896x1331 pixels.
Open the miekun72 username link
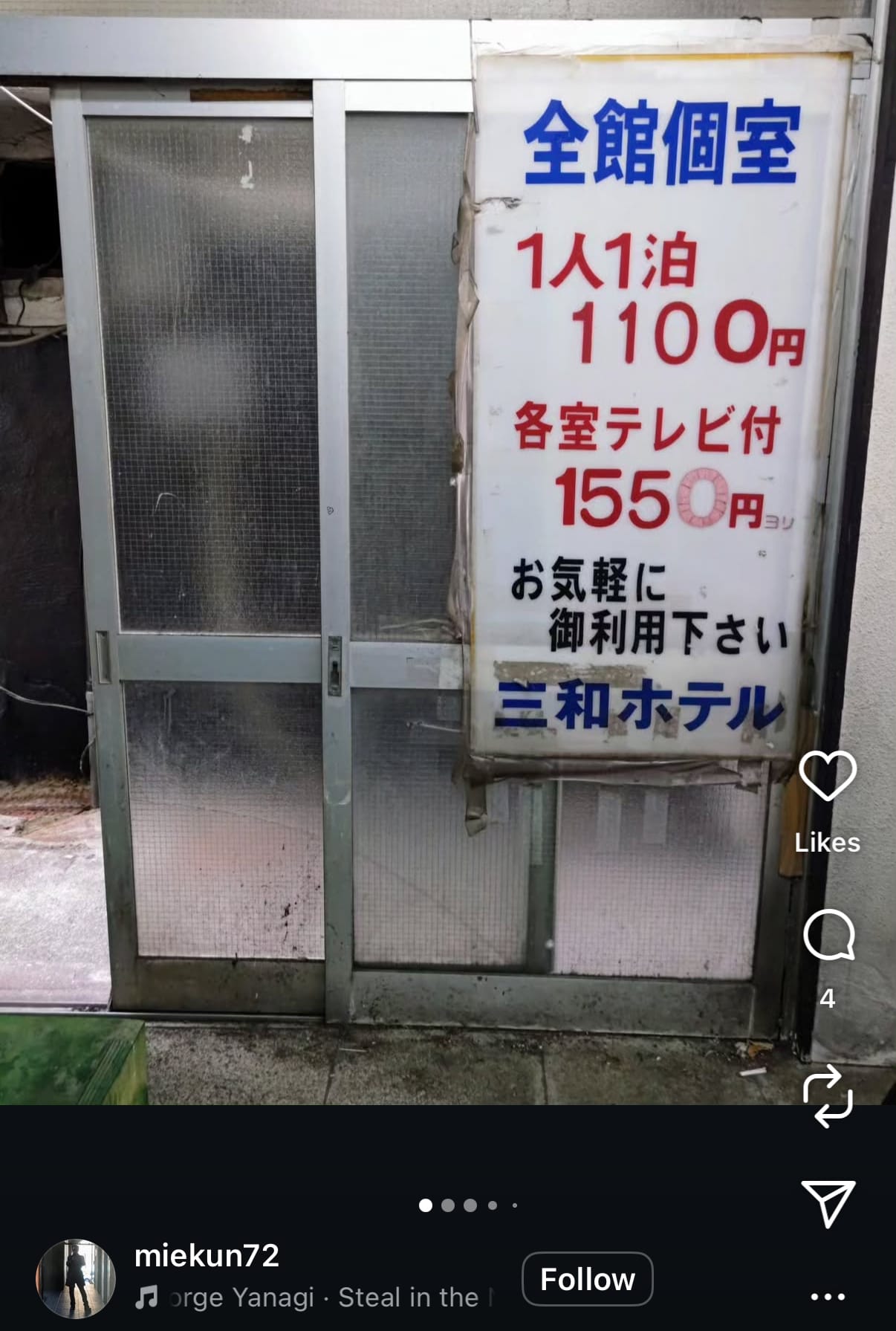coord(207,1255)
